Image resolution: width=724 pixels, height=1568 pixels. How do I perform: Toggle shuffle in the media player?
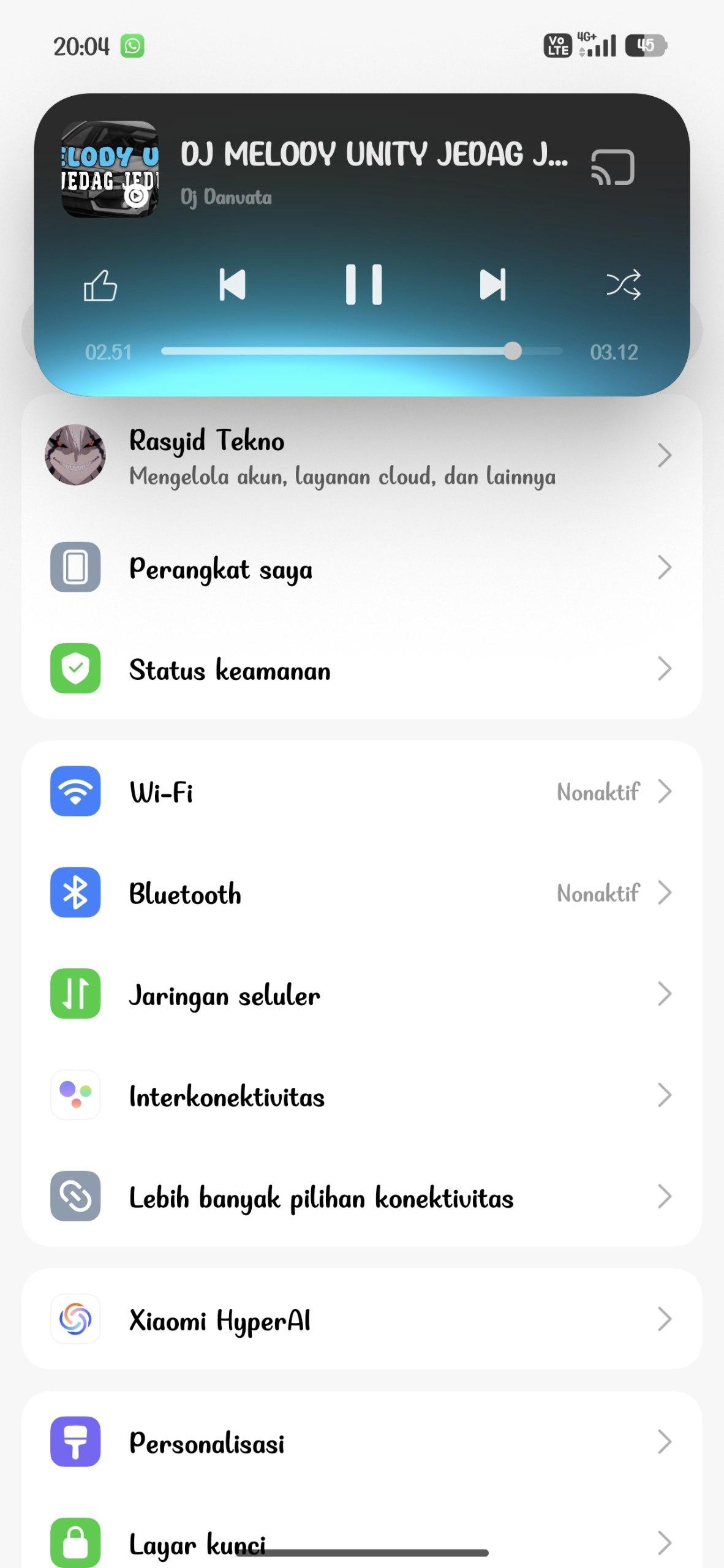tap(624, 285)
